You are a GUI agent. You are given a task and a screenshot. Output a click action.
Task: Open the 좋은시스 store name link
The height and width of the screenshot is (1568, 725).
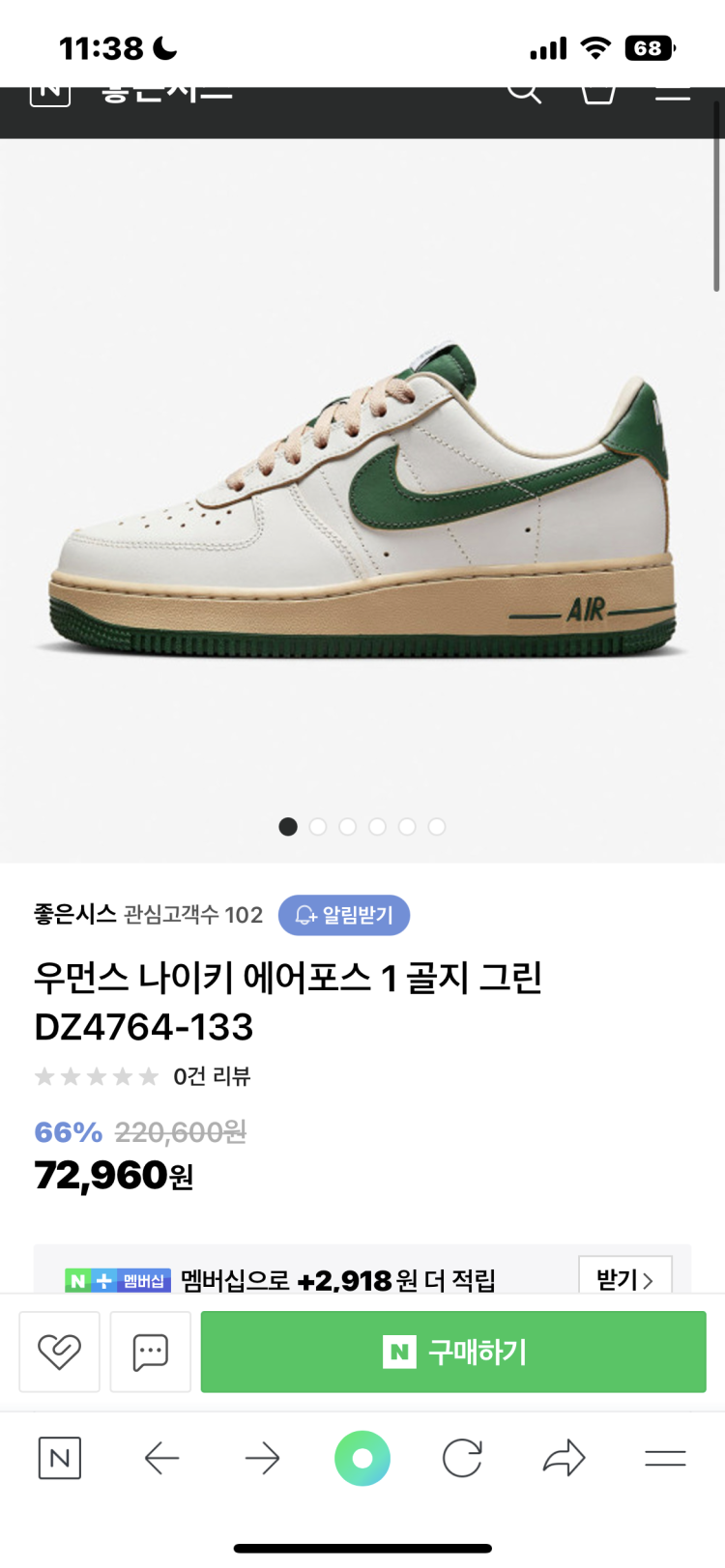point(74,914)
